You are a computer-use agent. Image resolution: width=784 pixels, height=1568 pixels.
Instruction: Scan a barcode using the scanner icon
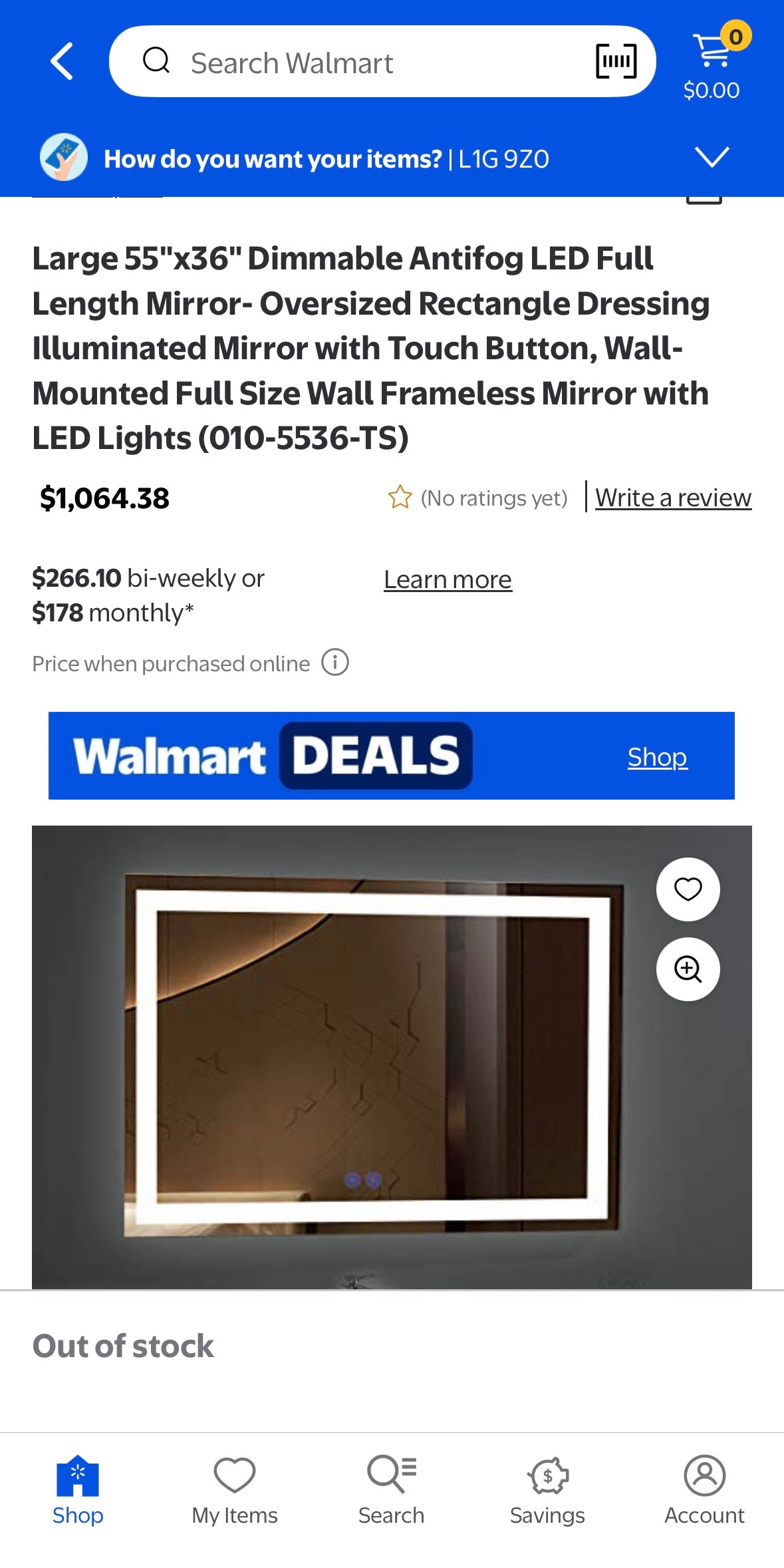[x=615, y=61]
